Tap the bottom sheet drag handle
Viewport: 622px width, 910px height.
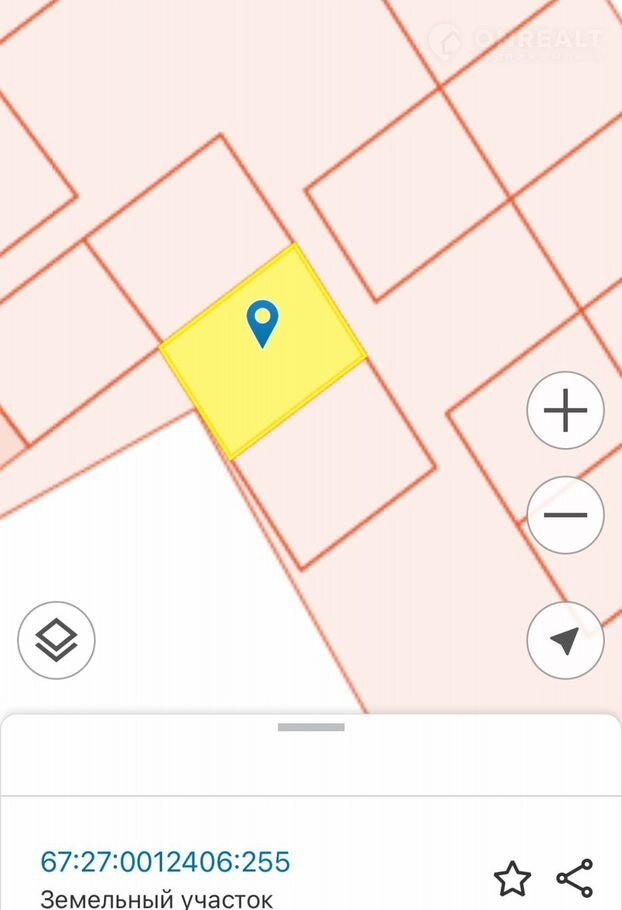pos(311,727)
